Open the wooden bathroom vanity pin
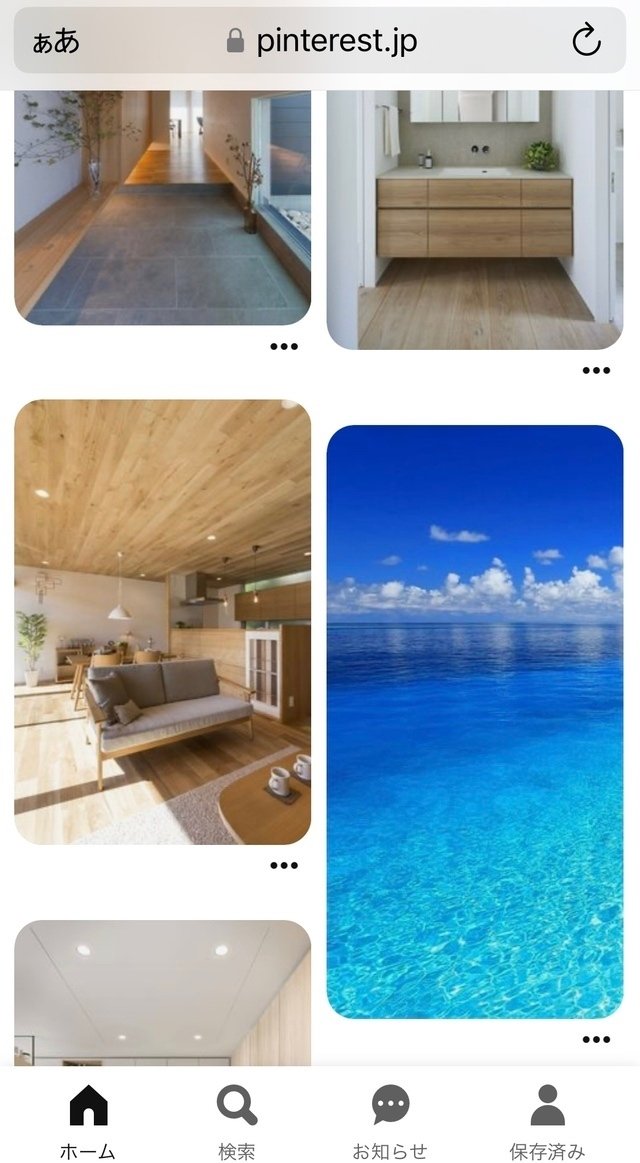Screen dimensions: 640x1163 click(474, 220)
